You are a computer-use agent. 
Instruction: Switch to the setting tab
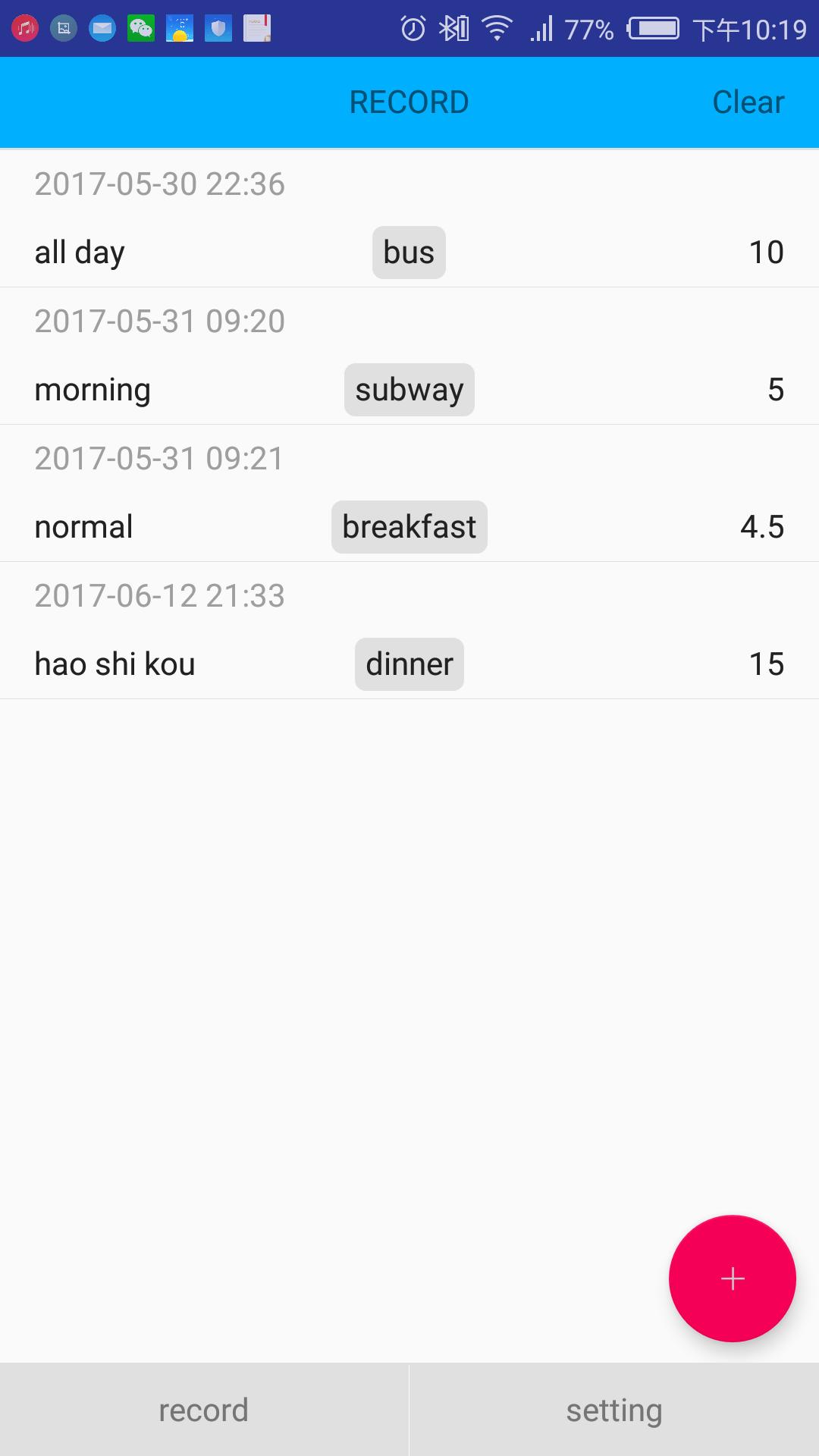coord(614,1409)
